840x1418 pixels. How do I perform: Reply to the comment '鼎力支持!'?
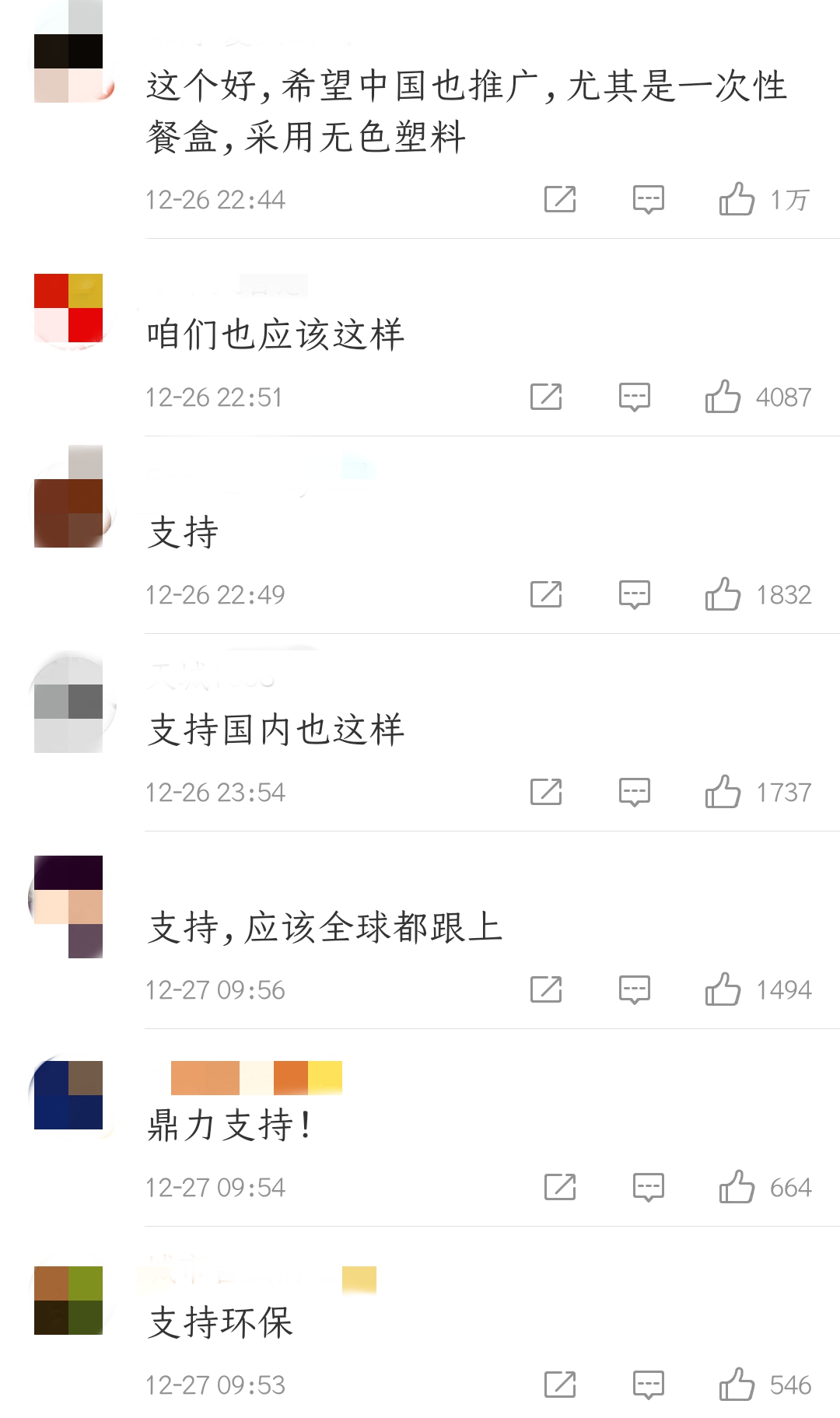pos(648,1187)
